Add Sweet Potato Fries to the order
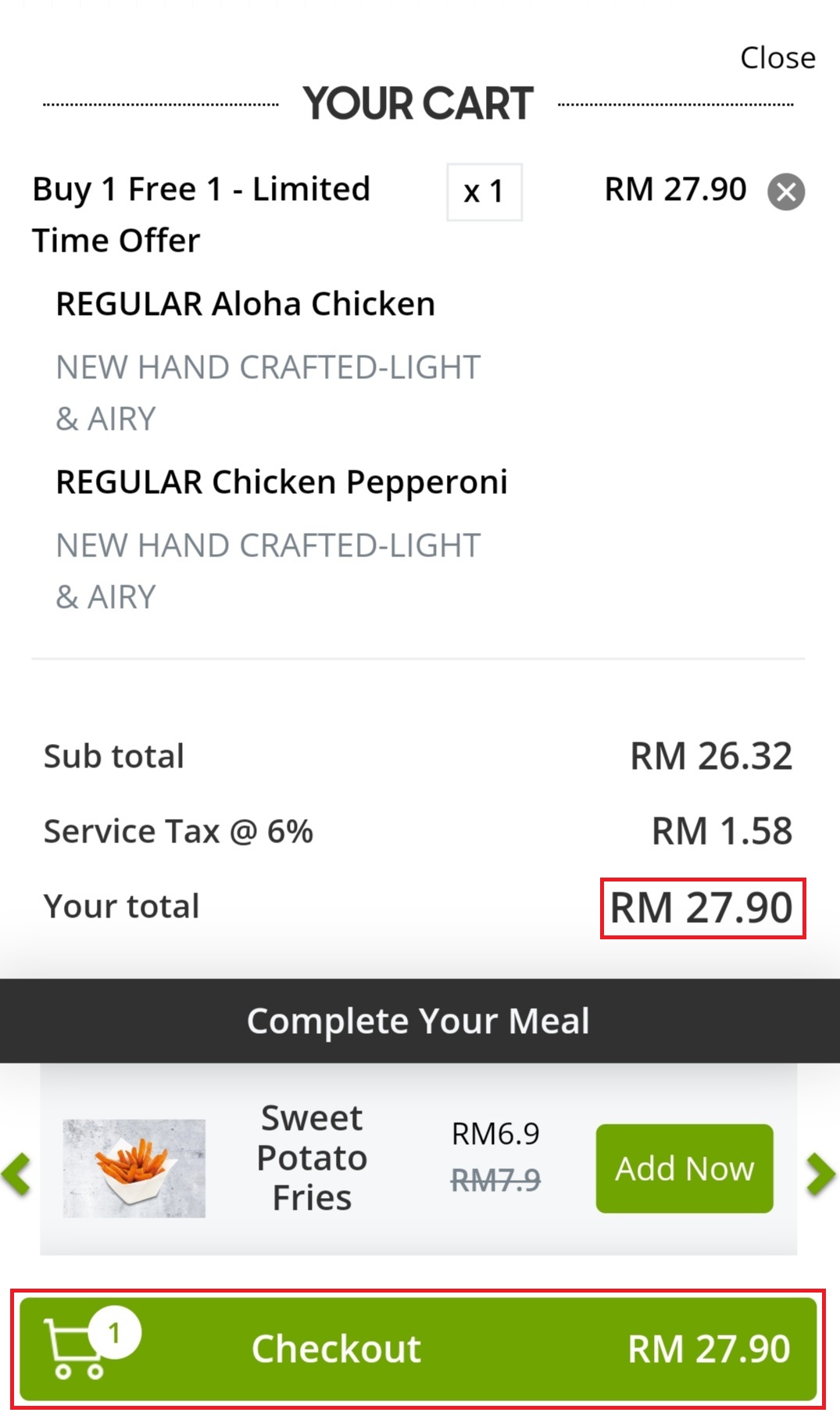This screenshot has height=1416, width=840. [684, 1167]
